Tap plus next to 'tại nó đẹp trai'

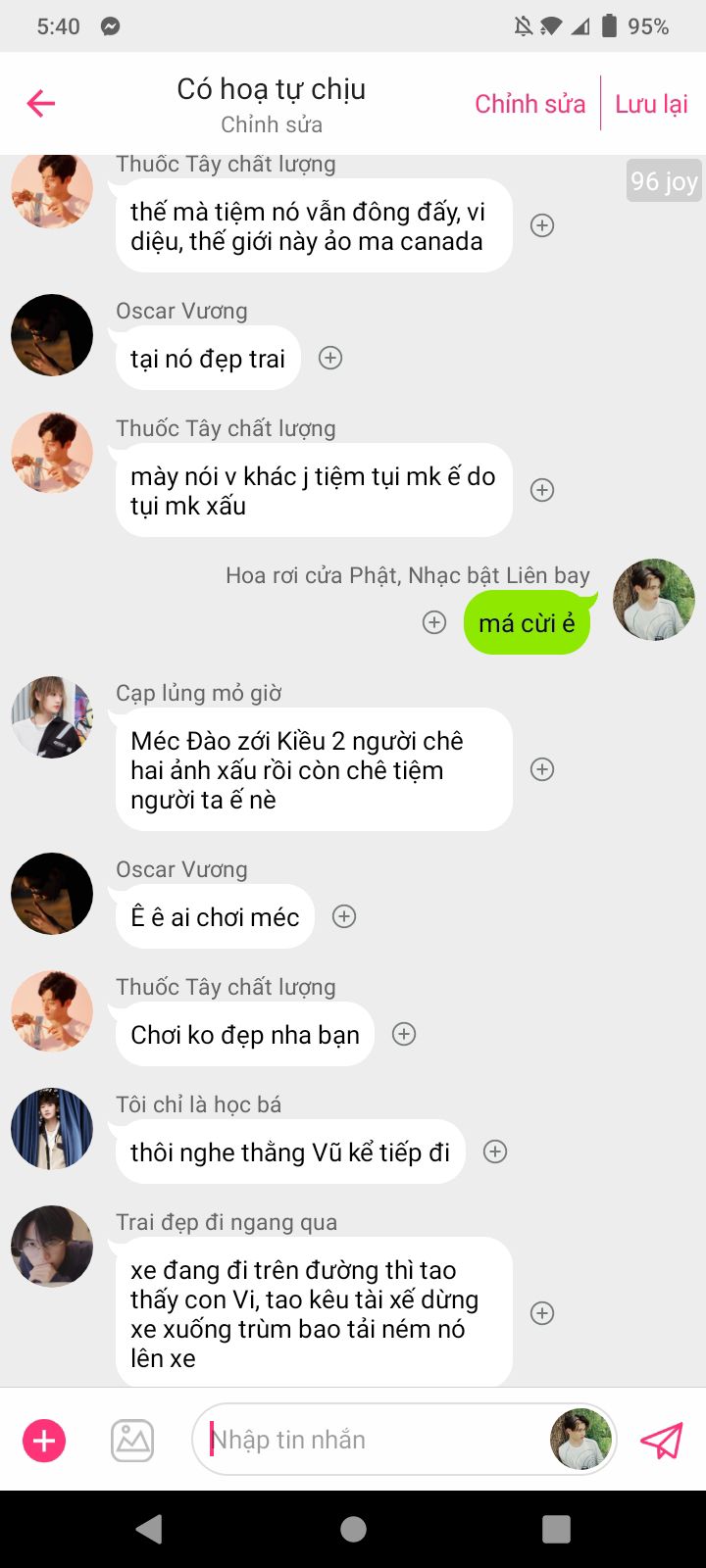(x=330, y=358)
